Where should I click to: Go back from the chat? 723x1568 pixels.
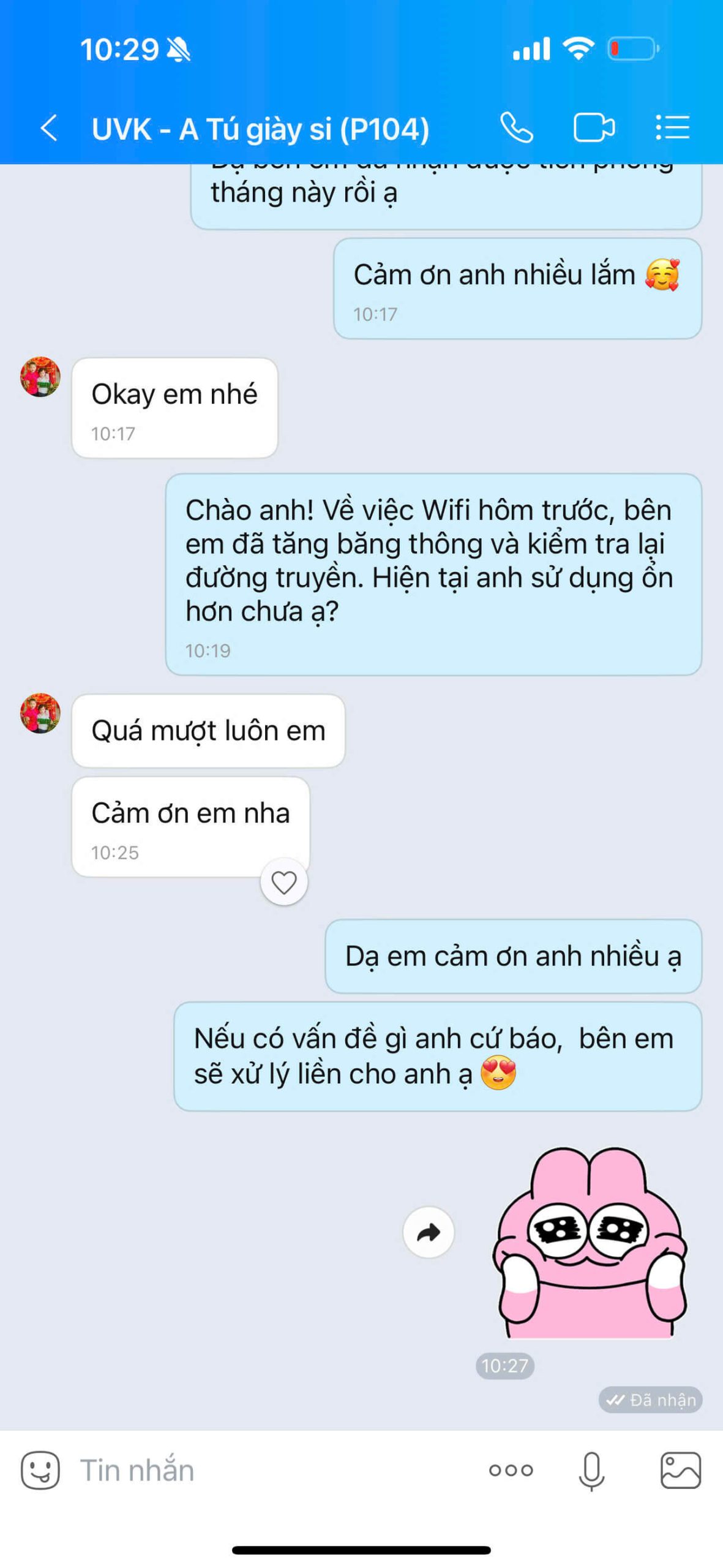click(x=49, y=128)
